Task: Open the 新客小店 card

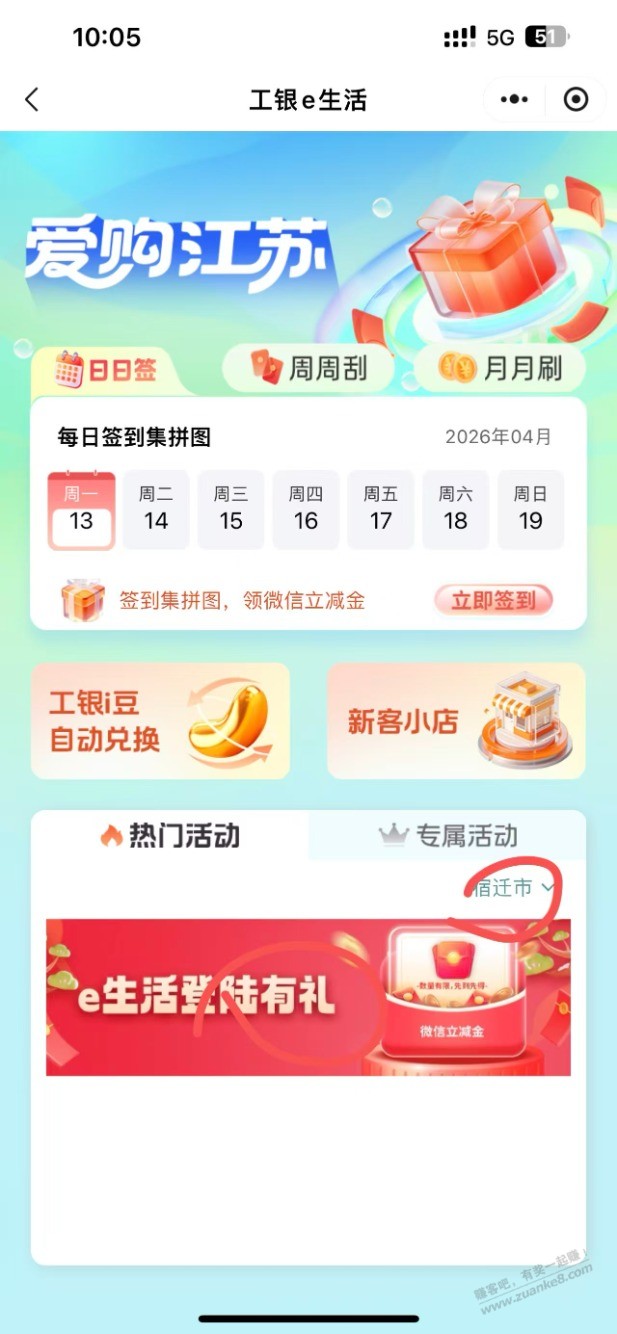Action: tap(456, 721)
